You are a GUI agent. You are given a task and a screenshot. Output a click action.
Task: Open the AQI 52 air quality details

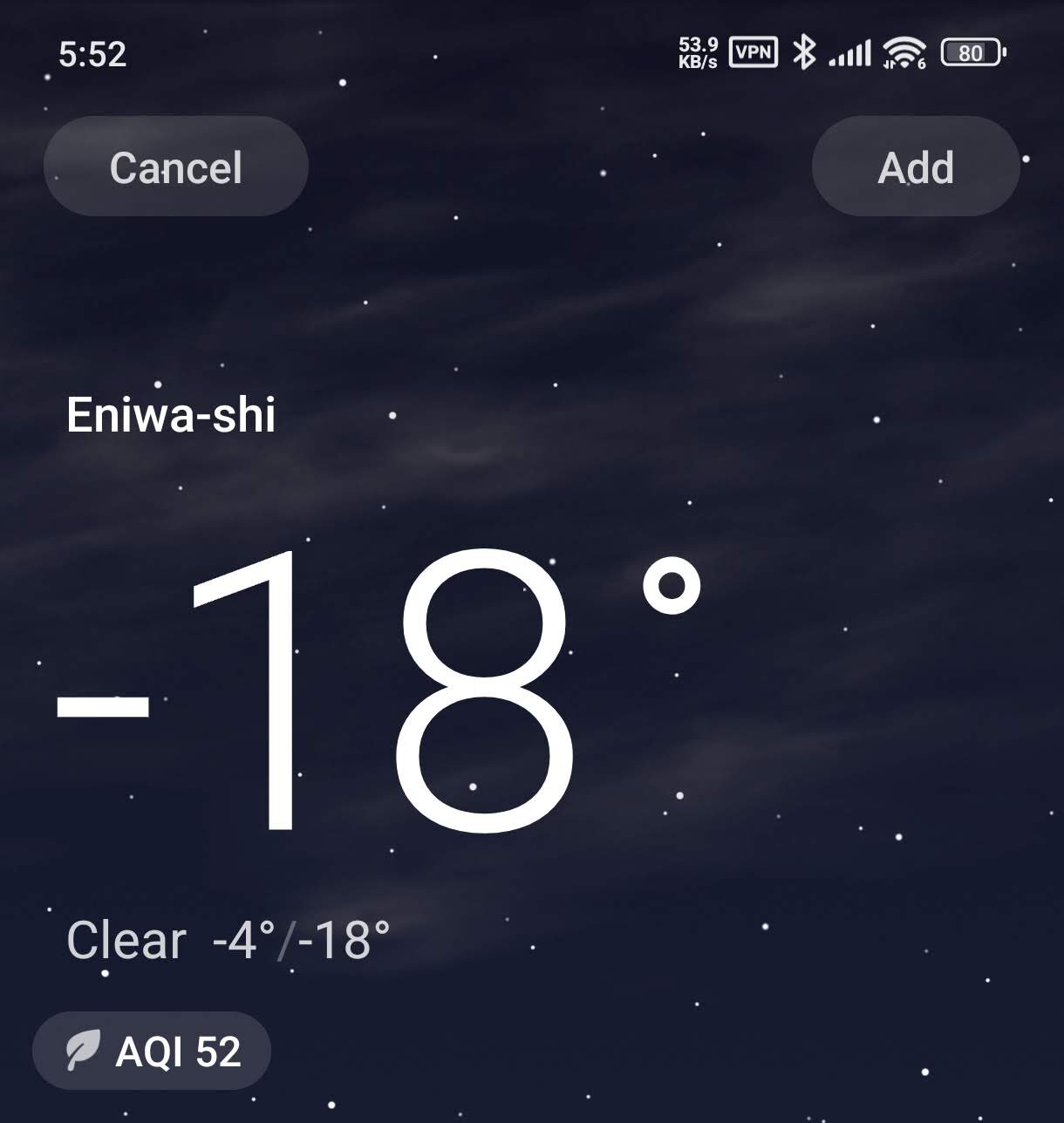point(153,1051)
